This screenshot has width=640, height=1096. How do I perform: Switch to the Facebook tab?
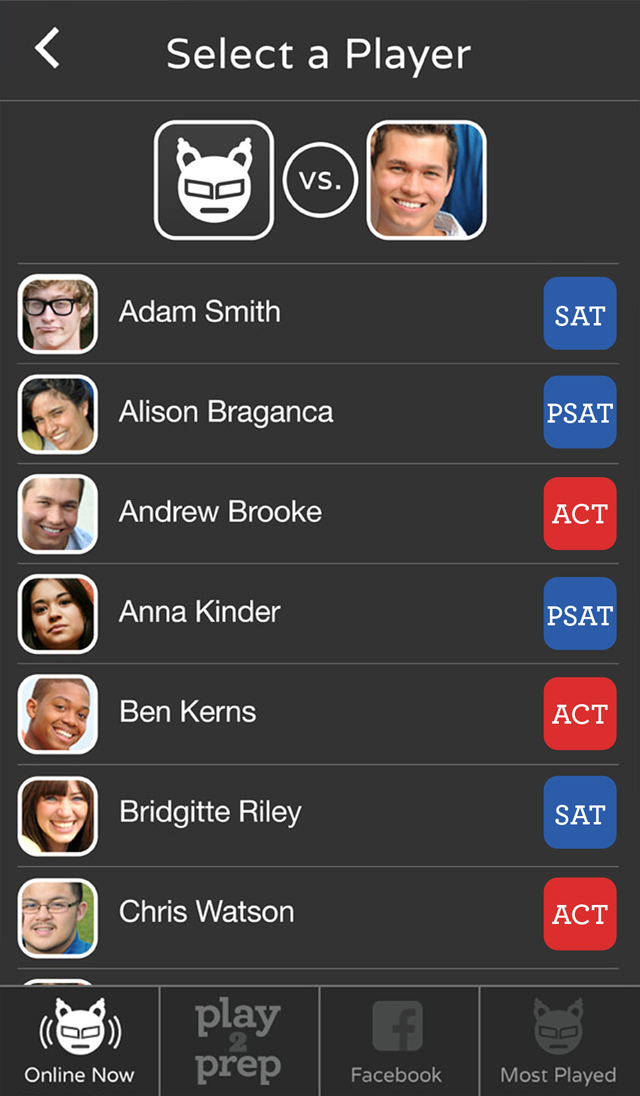tap(400, 1041)
